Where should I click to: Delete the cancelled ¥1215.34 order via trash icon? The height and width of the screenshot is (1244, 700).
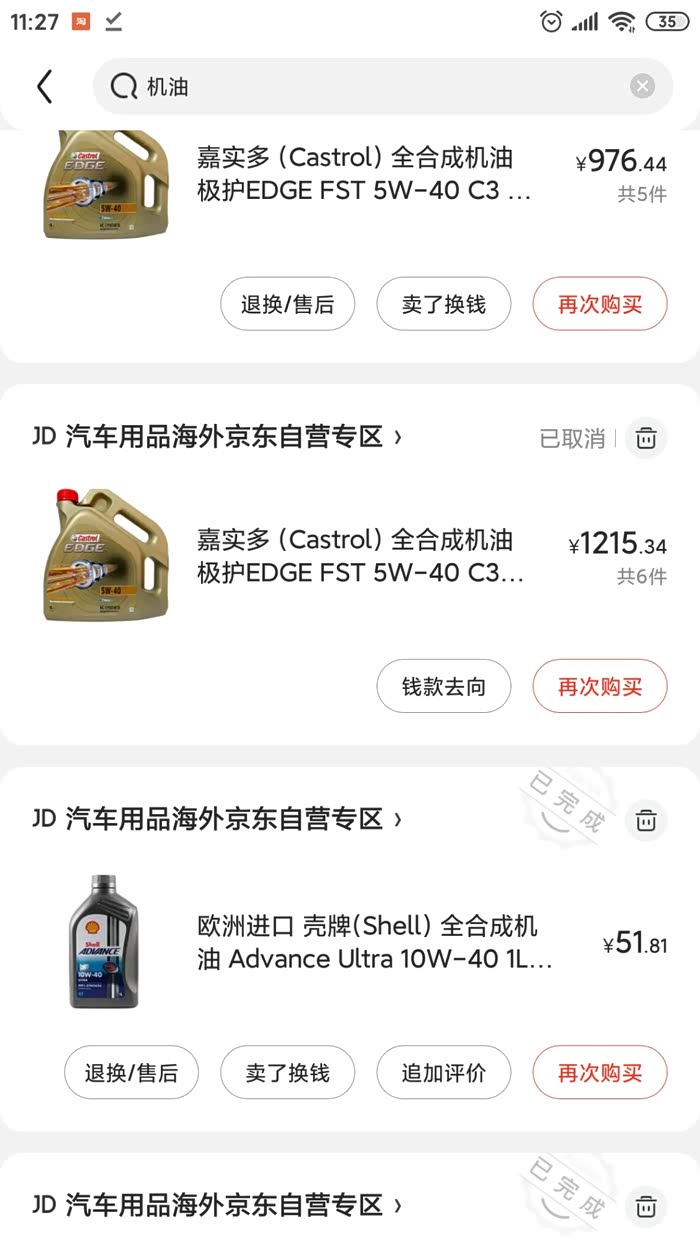(x=646, y=438)
